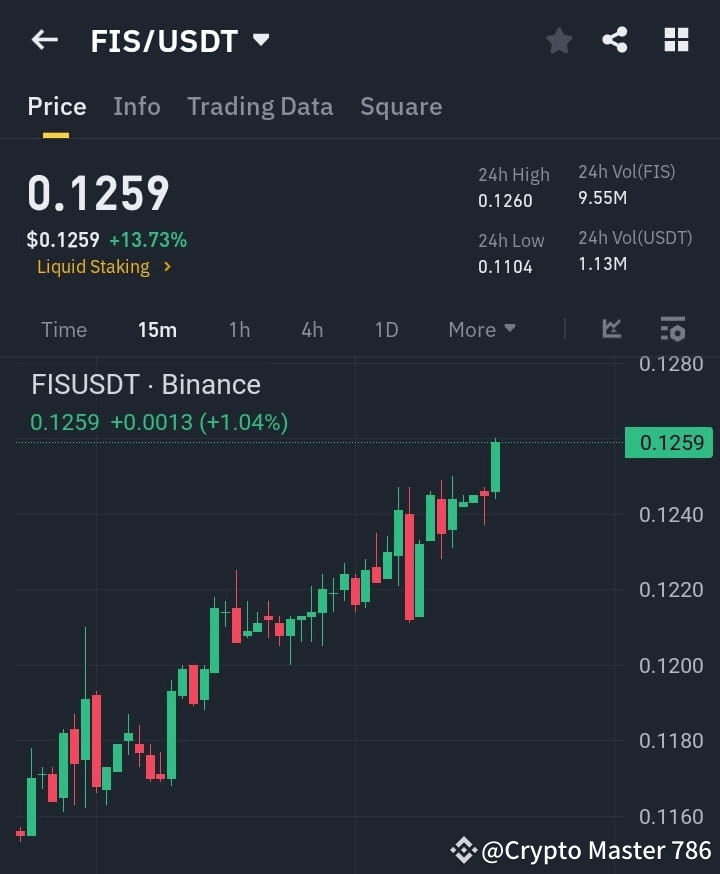Open chart display settings icon beside line icon
720x874 pixels.
(x=672, y=329)
